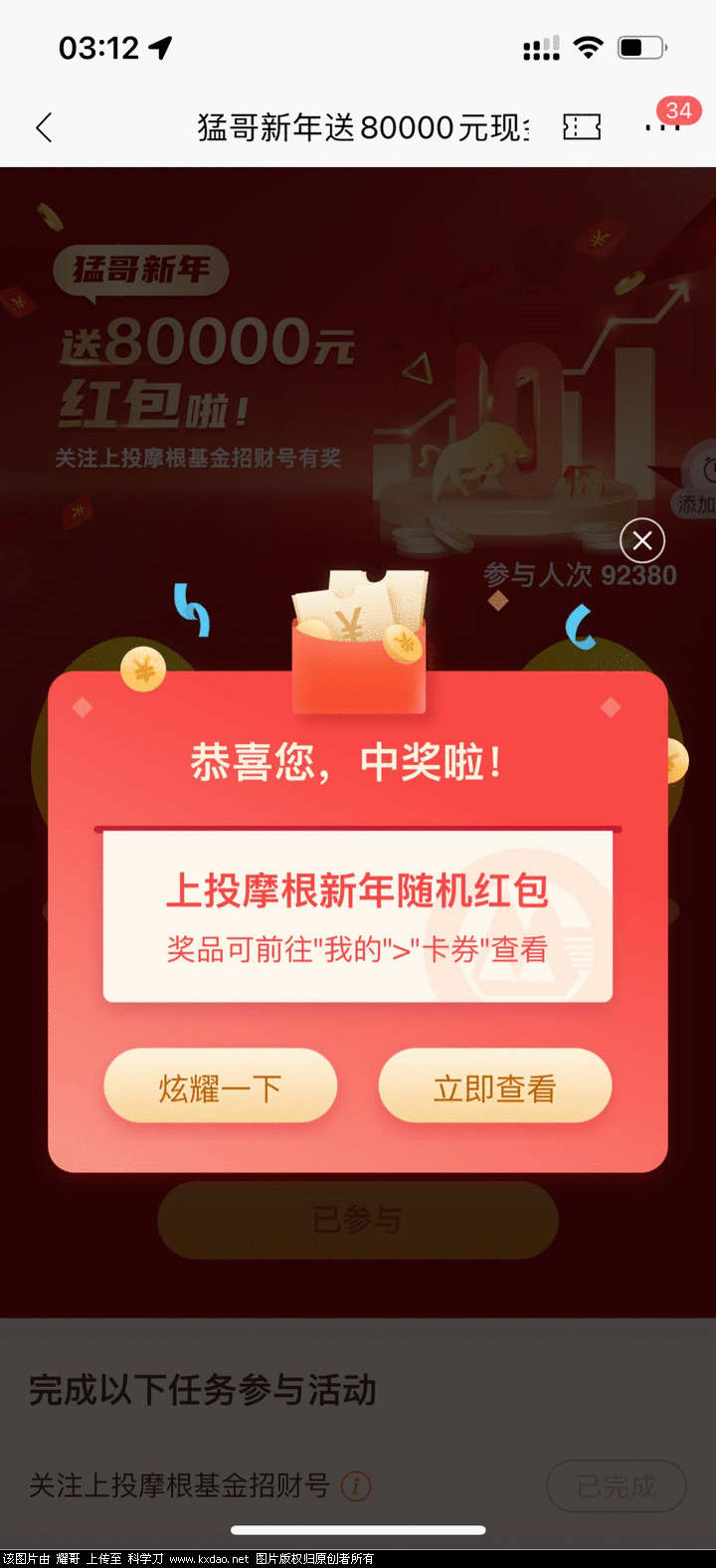Open the coupon ticket icon in header
Viewport: 716px width, 1568px height.
pyautogui.click(x=582, y=127)
